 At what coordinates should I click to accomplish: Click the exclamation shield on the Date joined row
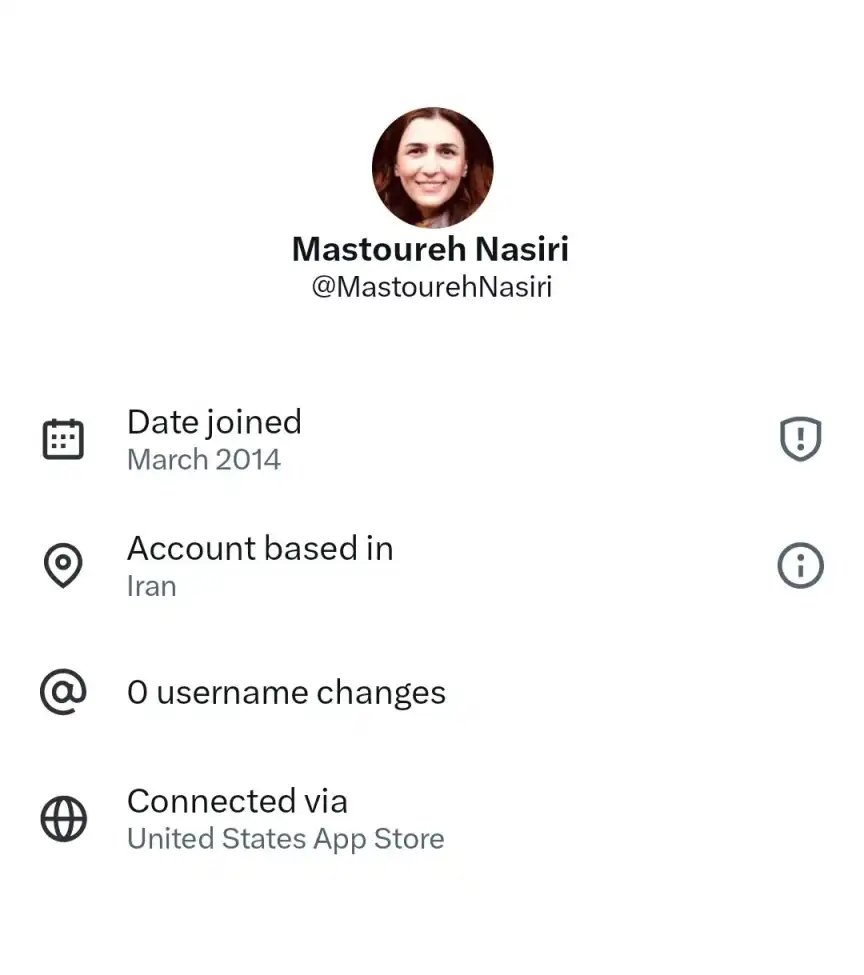(x=799, y=438)
